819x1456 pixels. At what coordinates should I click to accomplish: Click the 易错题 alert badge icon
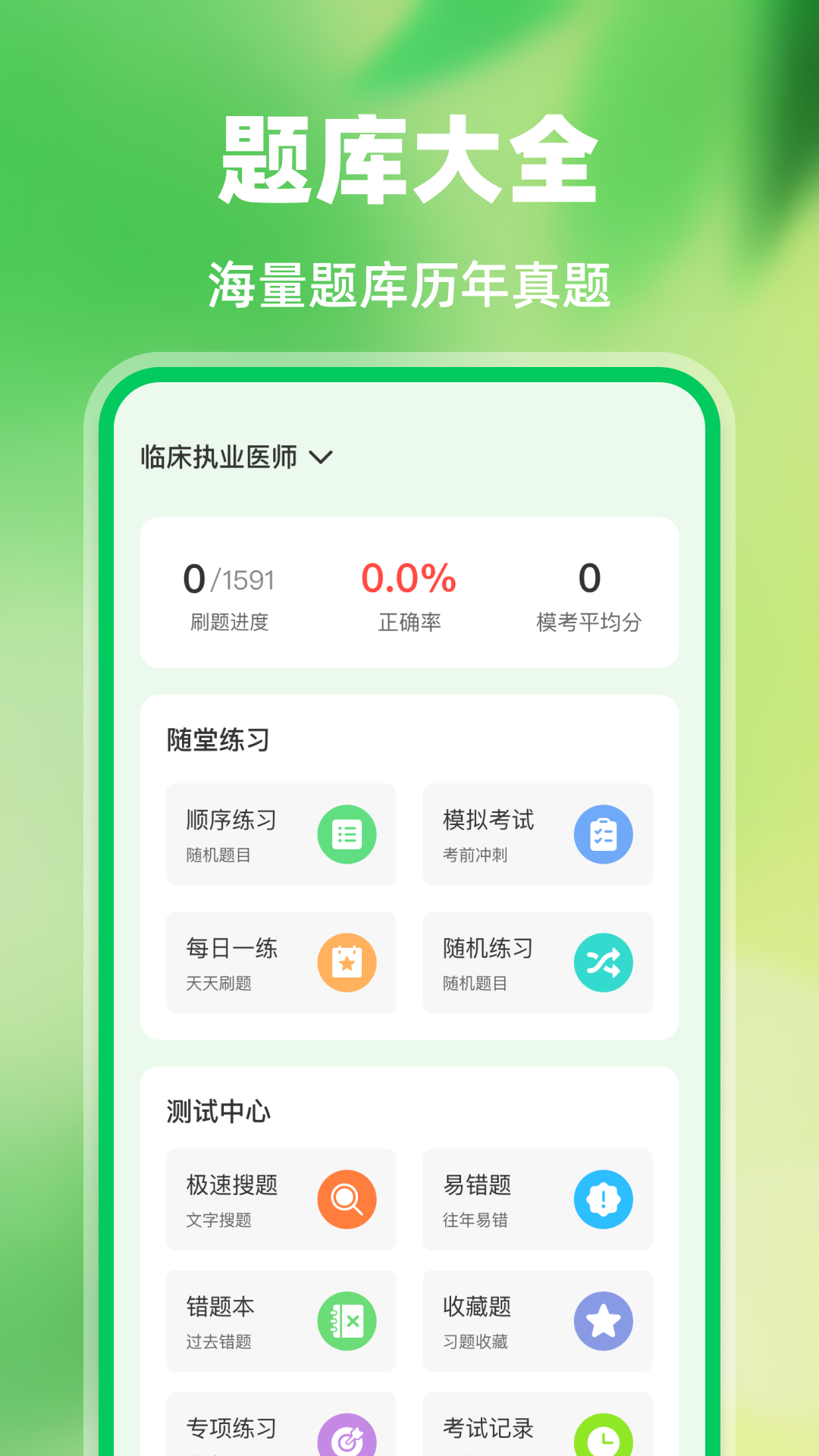604,1200
